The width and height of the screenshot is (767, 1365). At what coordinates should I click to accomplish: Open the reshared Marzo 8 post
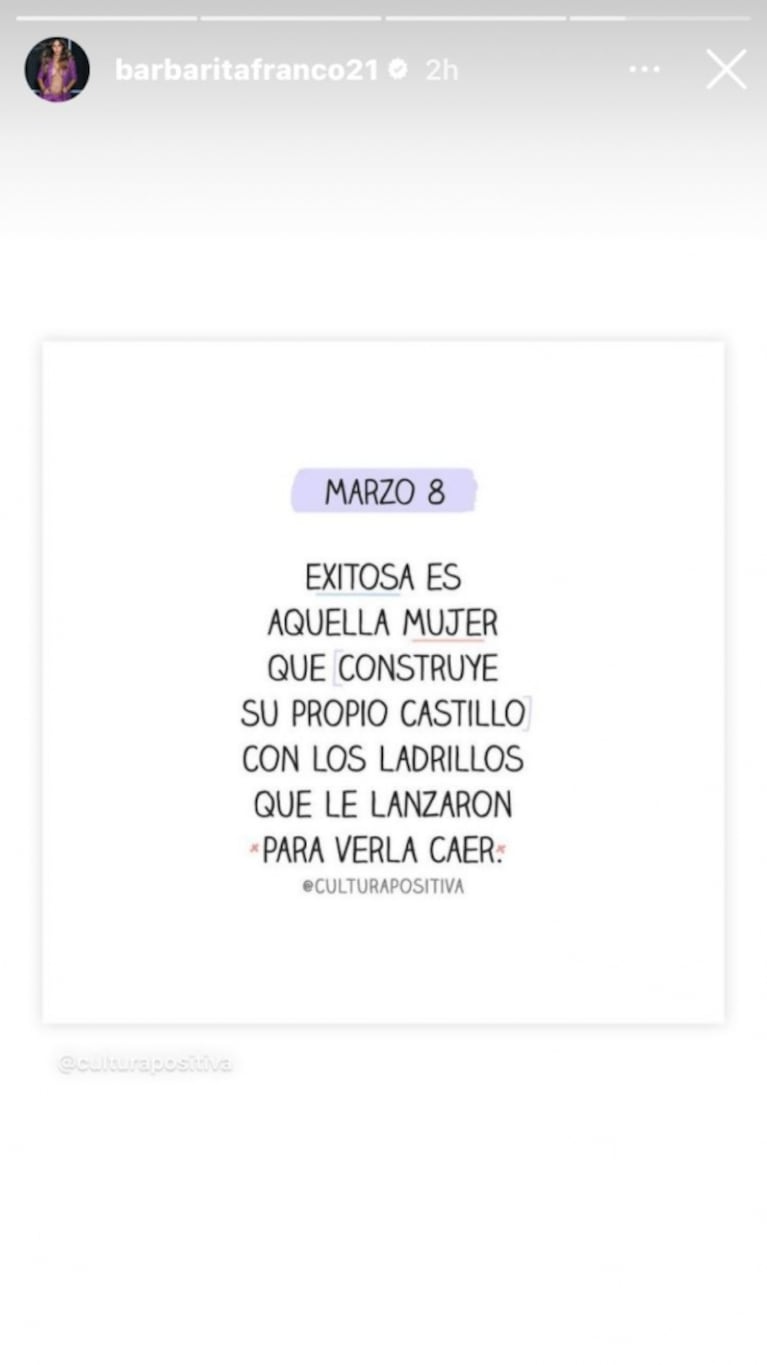383,682
